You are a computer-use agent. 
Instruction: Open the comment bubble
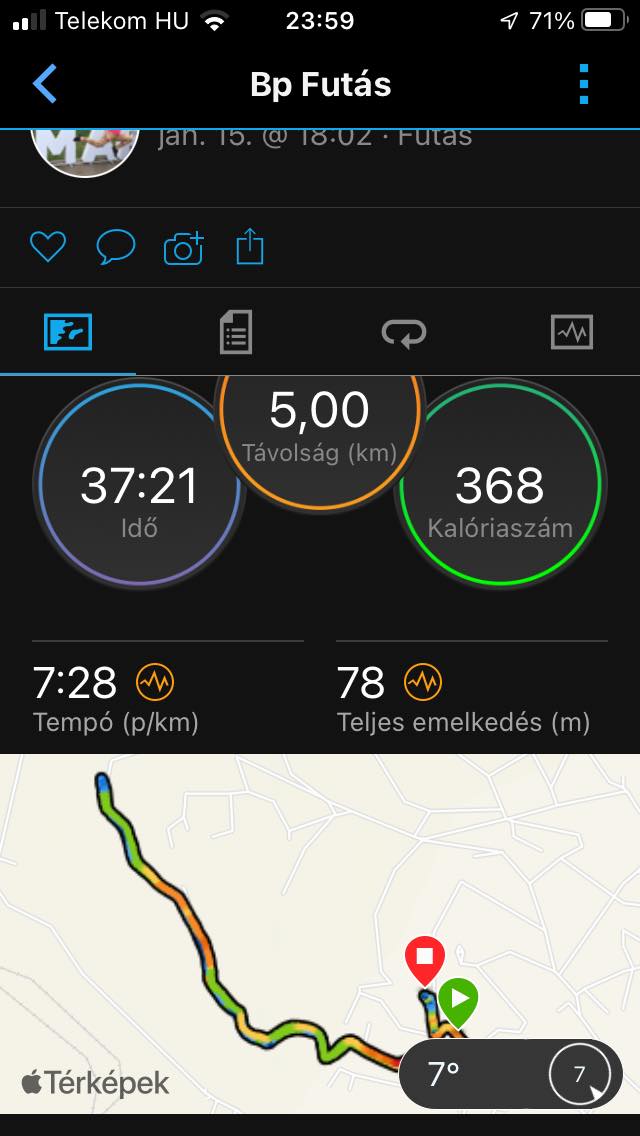click(115, 246)
